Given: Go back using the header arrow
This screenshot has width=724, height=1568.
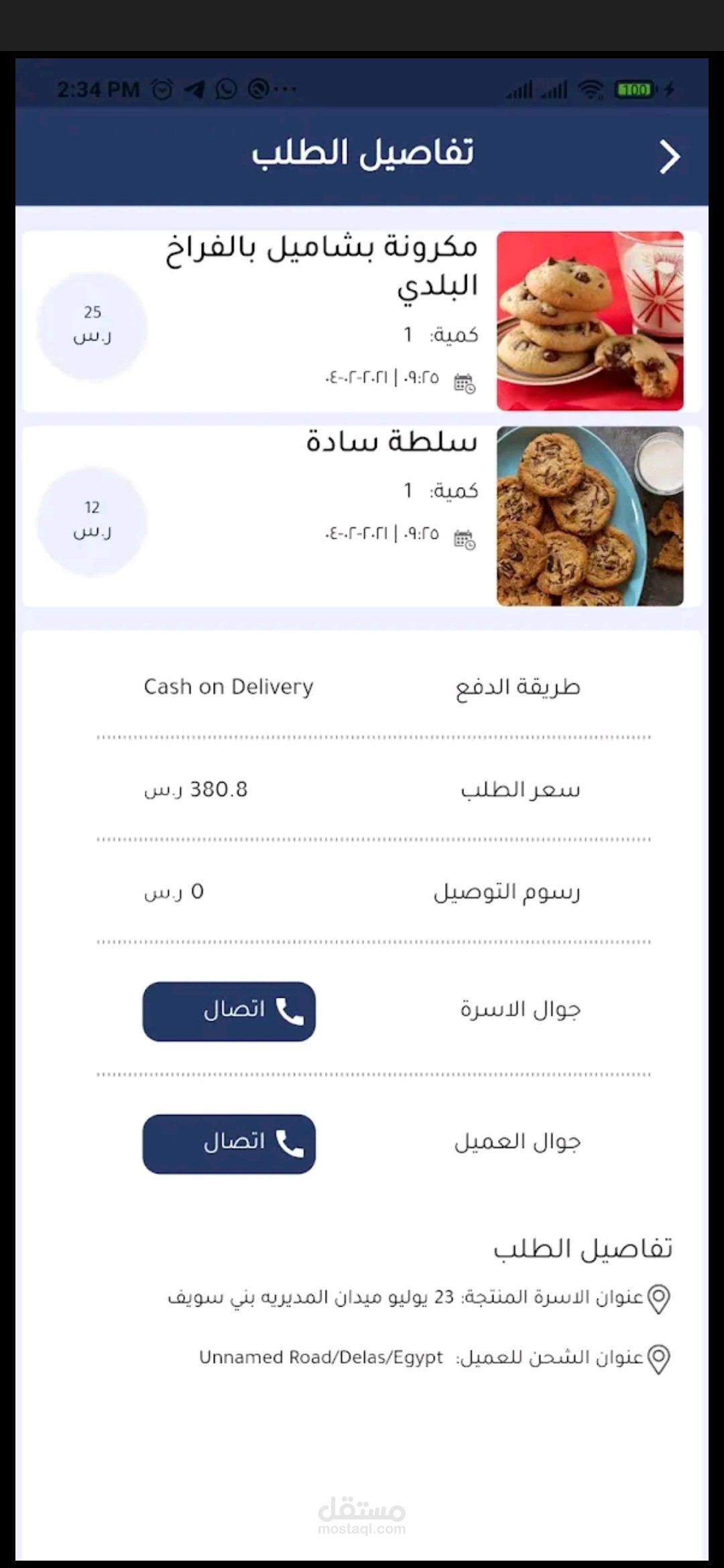Looking at the screenshot, I should click(x=669, y=157).
